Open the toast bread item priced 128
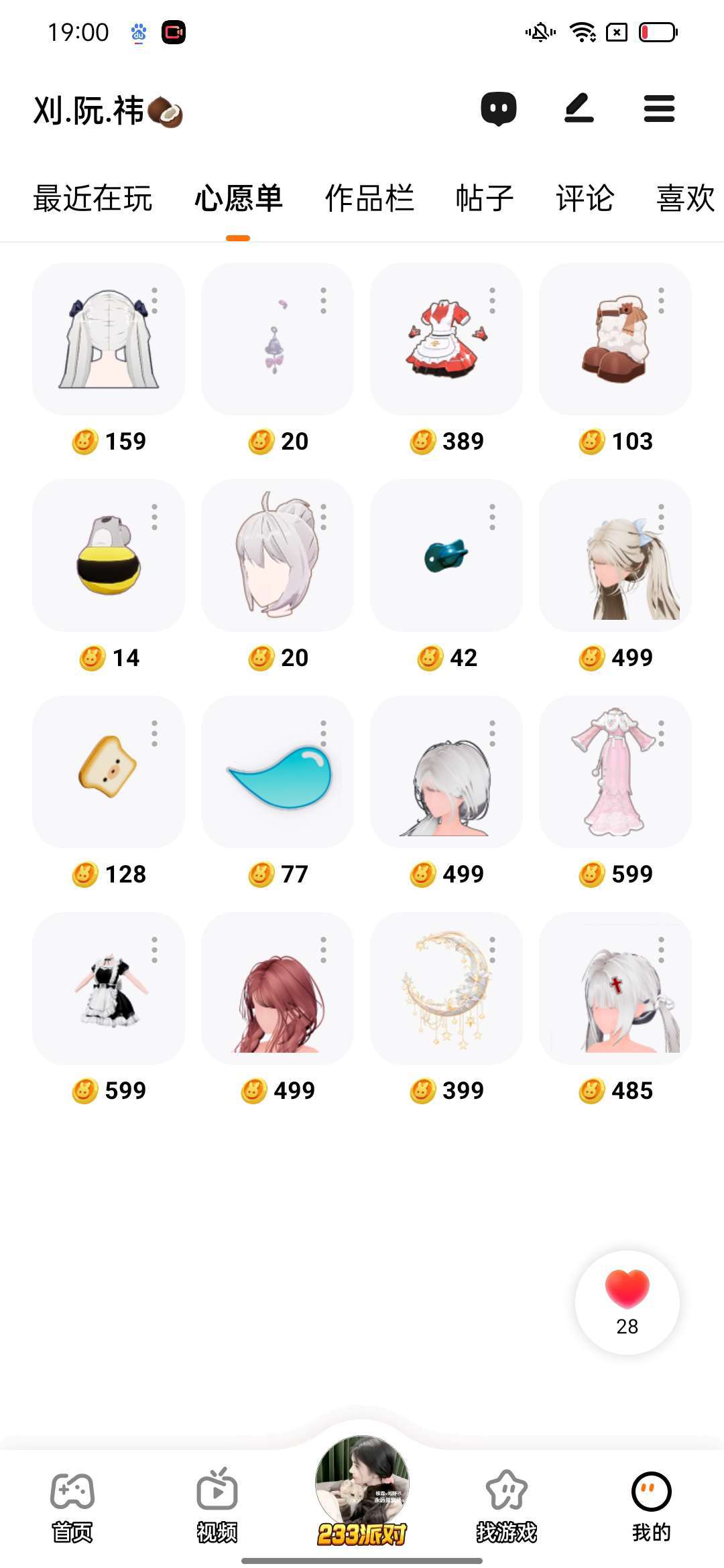 tap(108, 771)
